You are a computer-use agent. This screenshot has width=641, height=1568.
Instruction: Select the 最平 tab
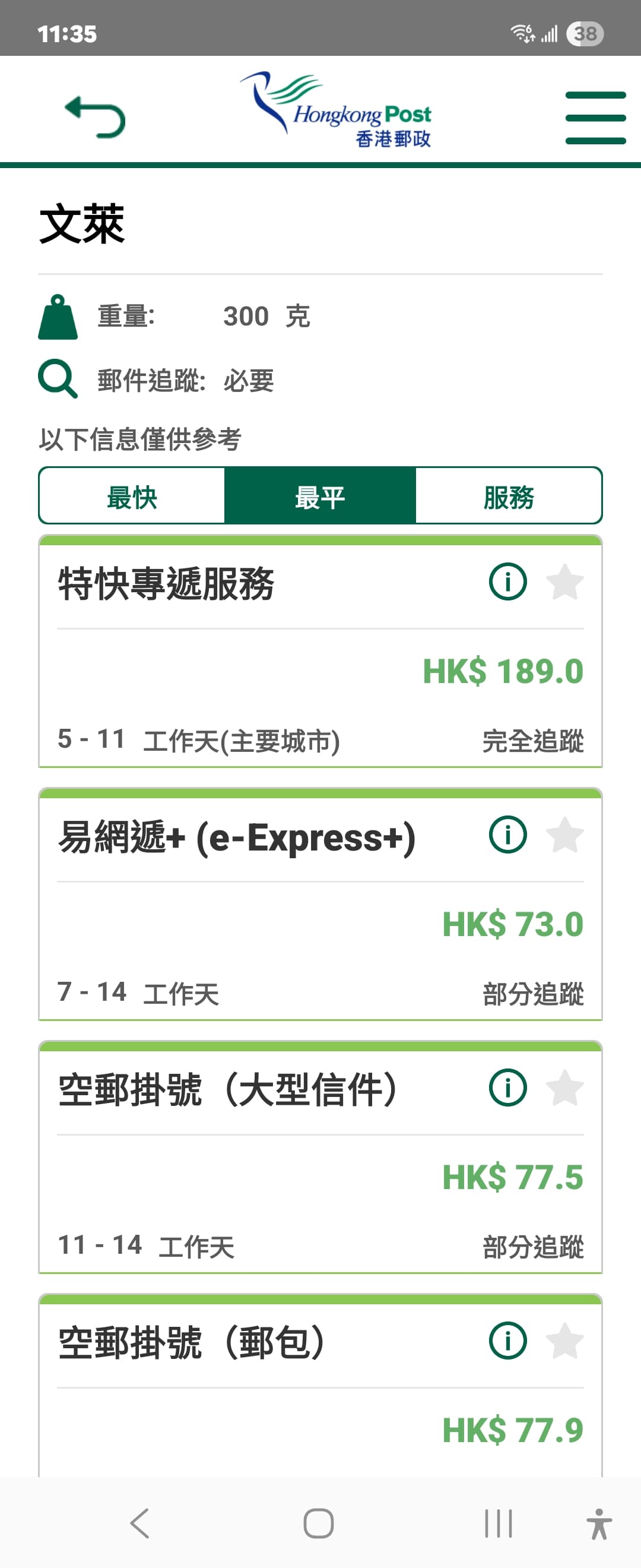click(320, 497)
